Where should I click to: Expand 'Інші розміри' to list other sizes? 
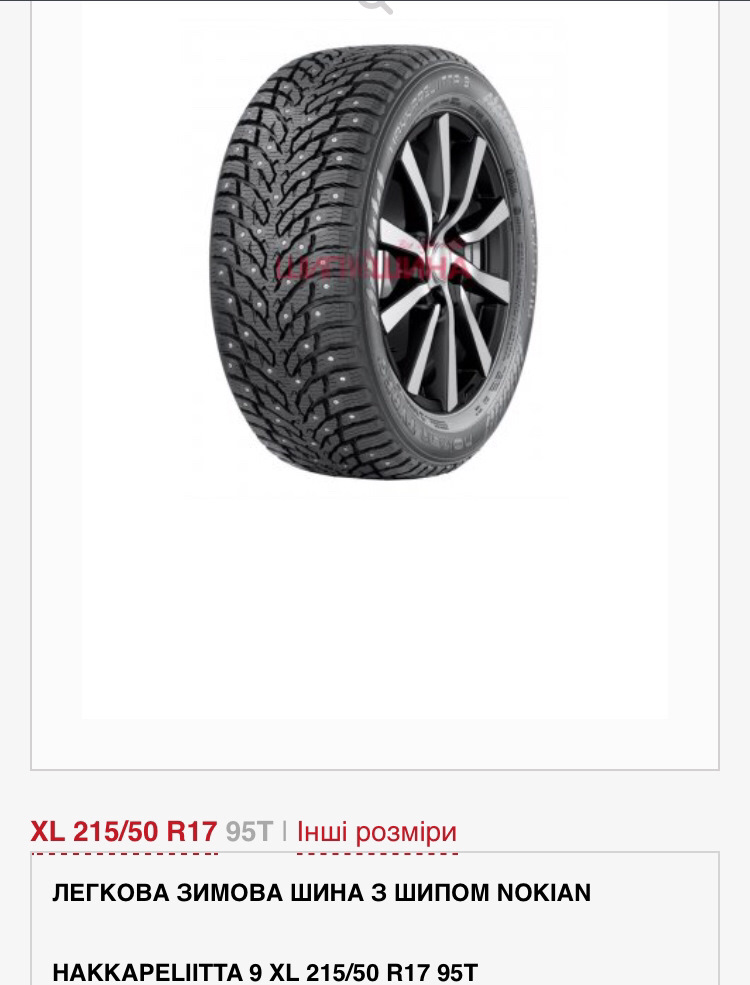(376, 831)
